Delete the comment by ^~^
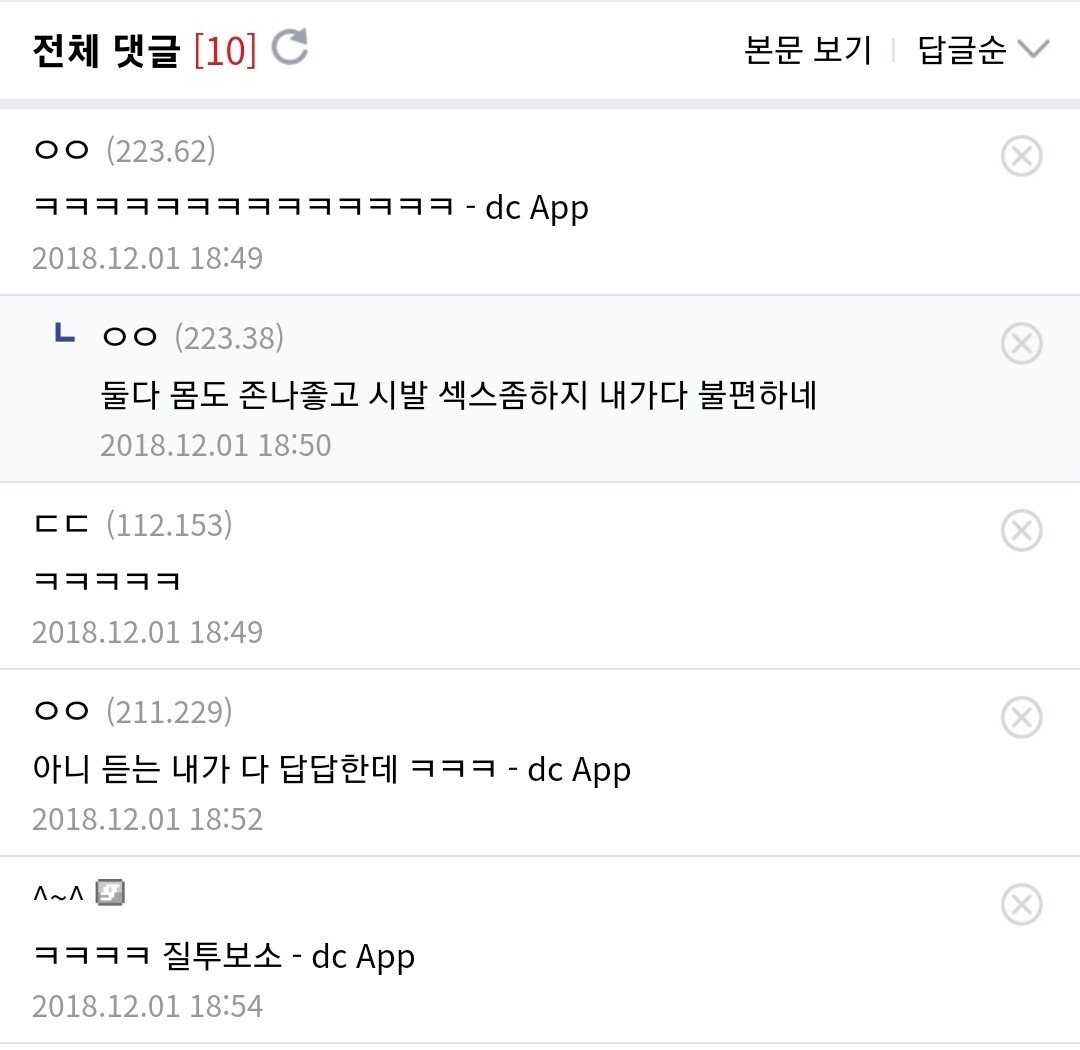The width and height of the screenshot is (1080, 1050). (x=1021, y=905)
